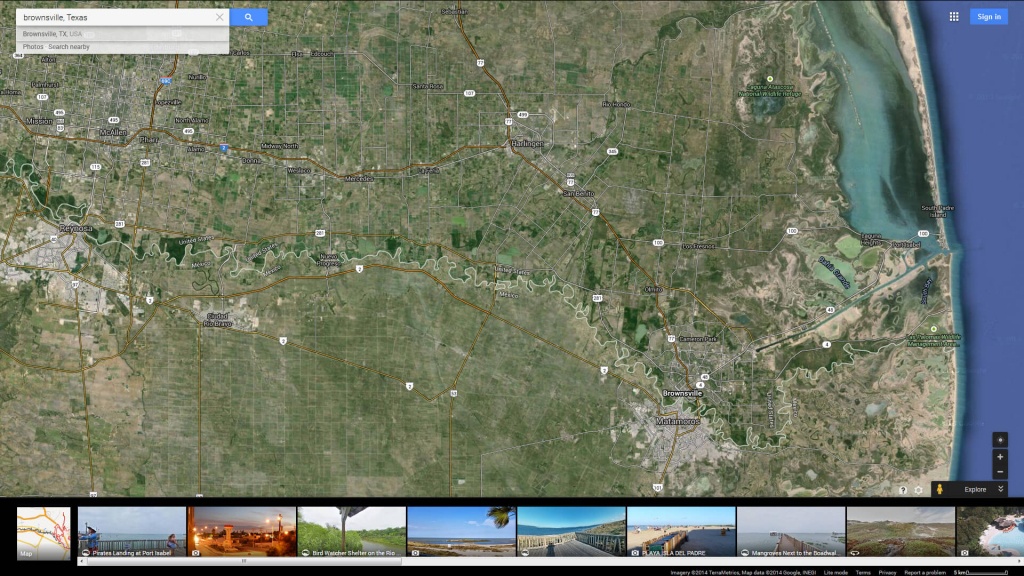Viewport: 1024px width, 576px height.
Task: Select the Street View pegman
Action: point(940,489)
